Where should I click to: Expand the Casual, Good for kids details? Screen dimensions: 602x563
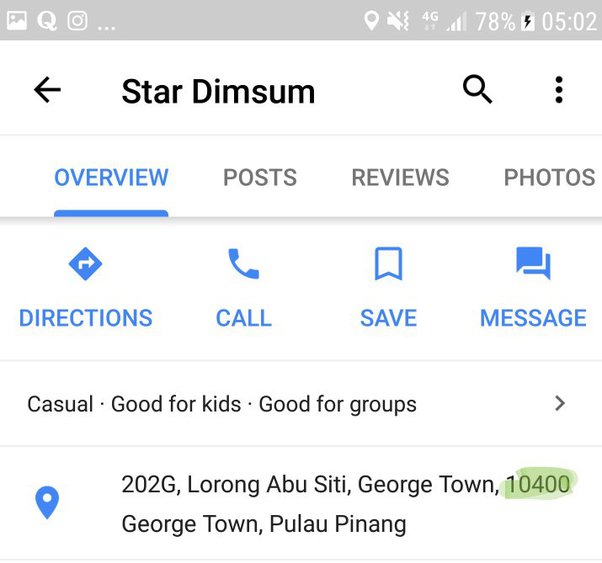(559, 404)
